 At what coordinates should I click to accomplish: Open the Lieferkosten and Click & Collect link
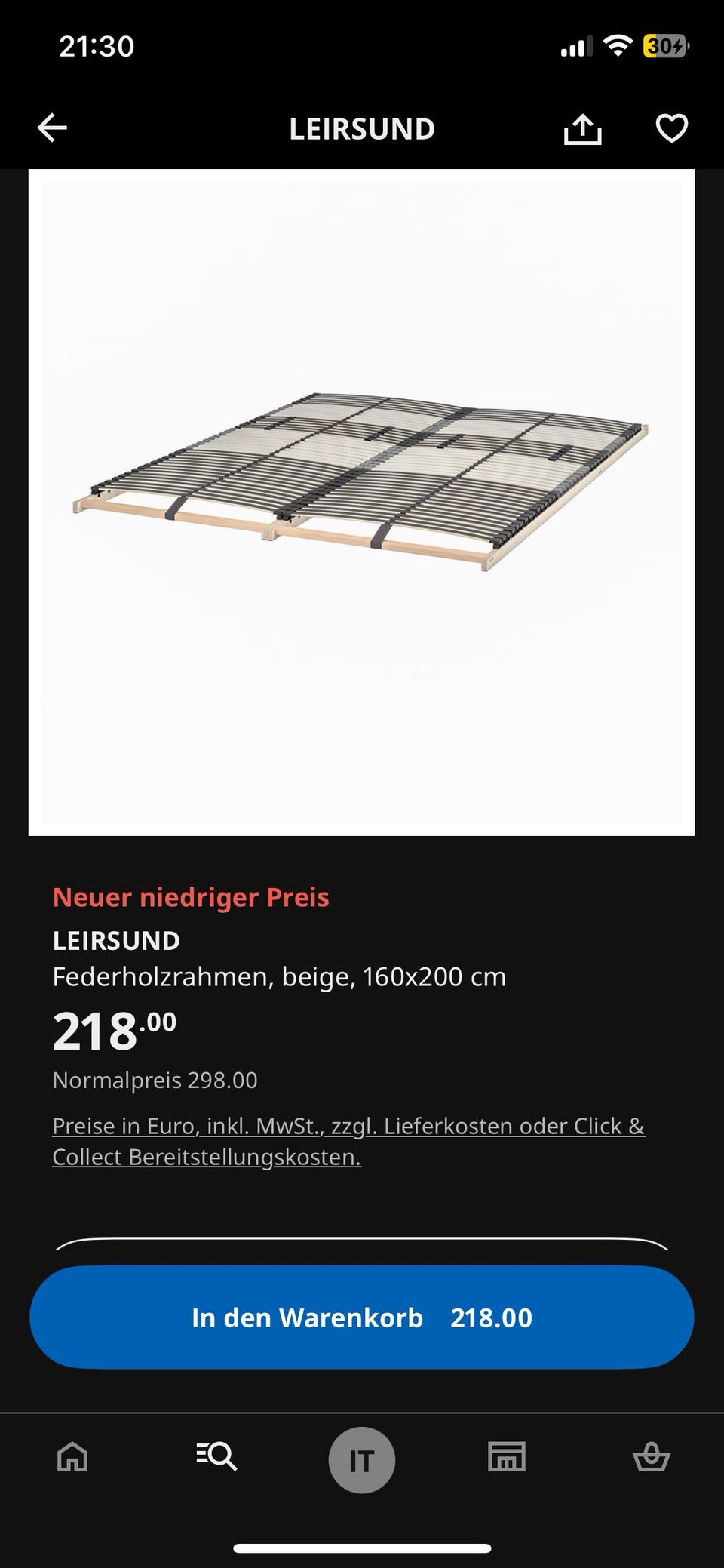[348, 1141]
